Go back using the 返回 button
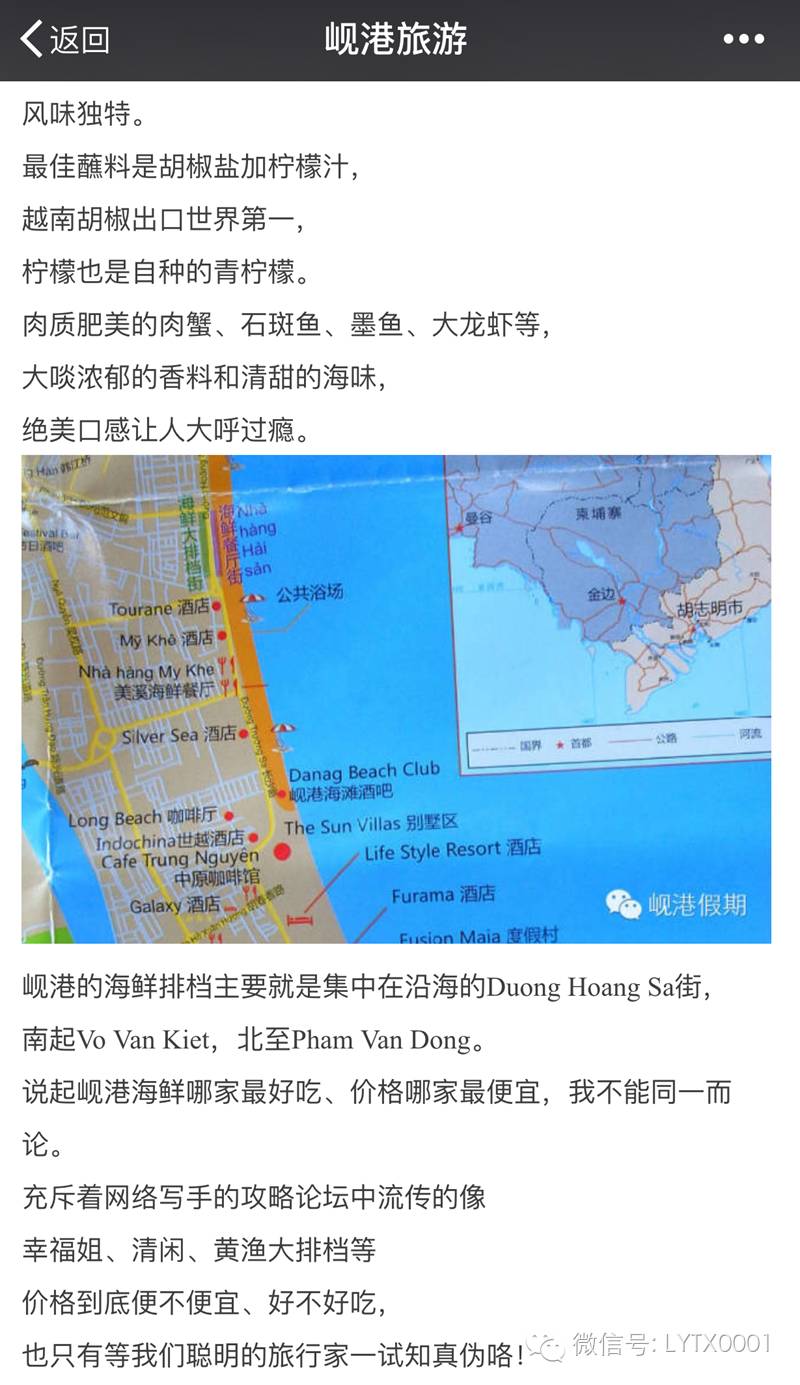The image size is (800, 1385). pos(65,40)
